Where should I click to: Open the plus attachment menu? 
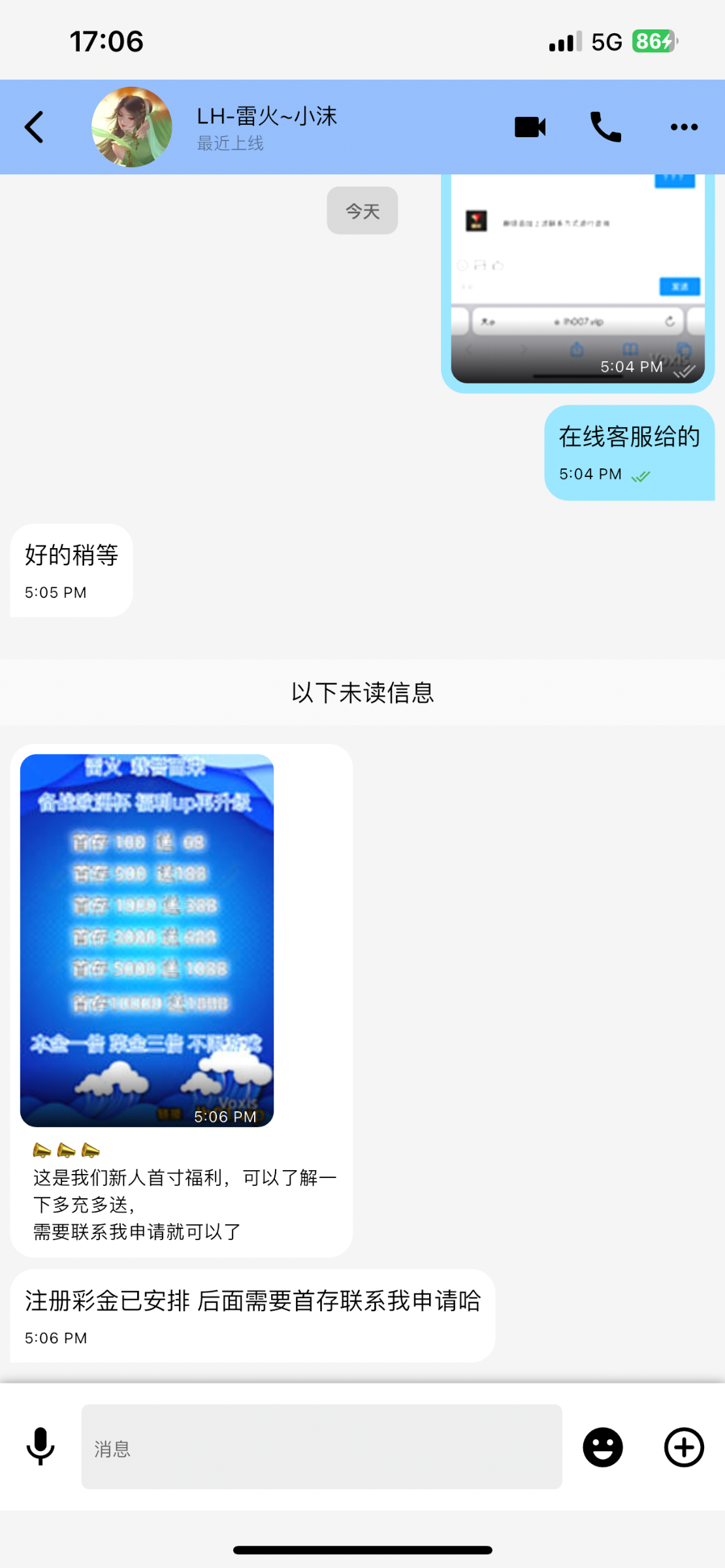click(684, 1447)
